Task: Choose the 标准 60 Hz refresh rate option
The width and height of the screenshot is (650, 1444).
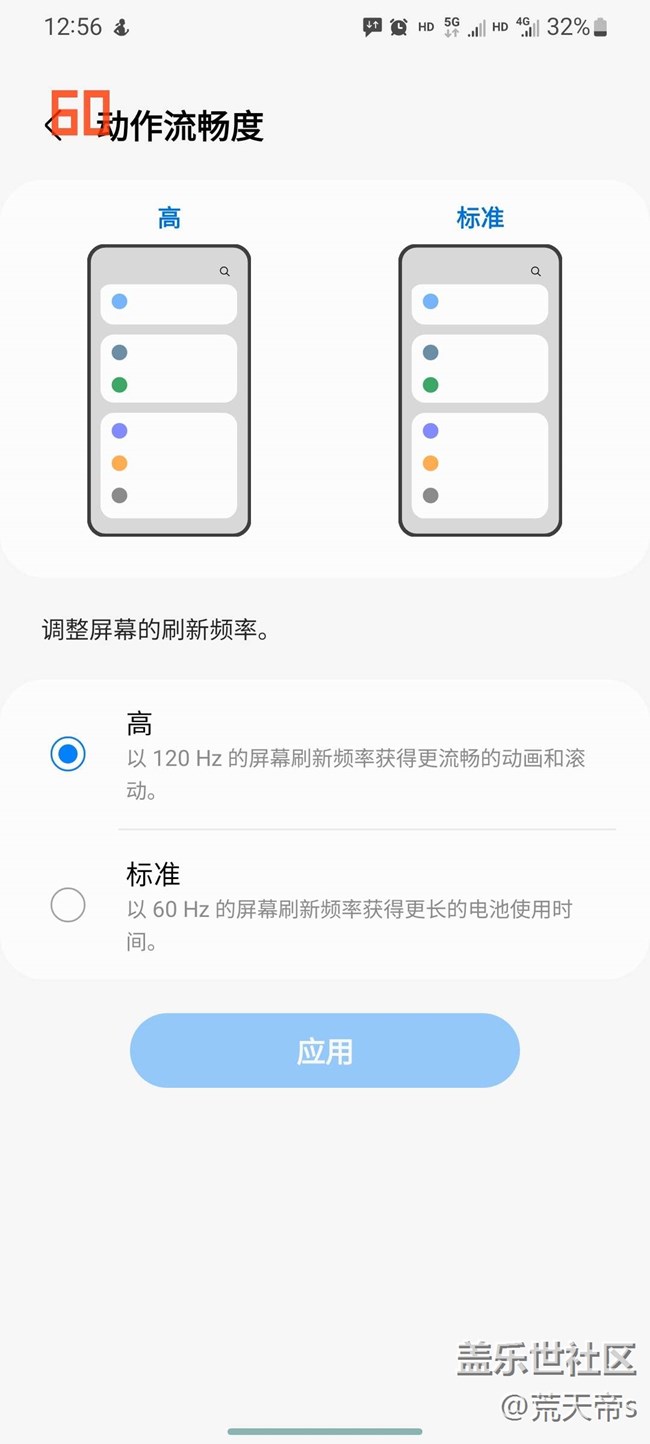Action: [x=68, y=906]
